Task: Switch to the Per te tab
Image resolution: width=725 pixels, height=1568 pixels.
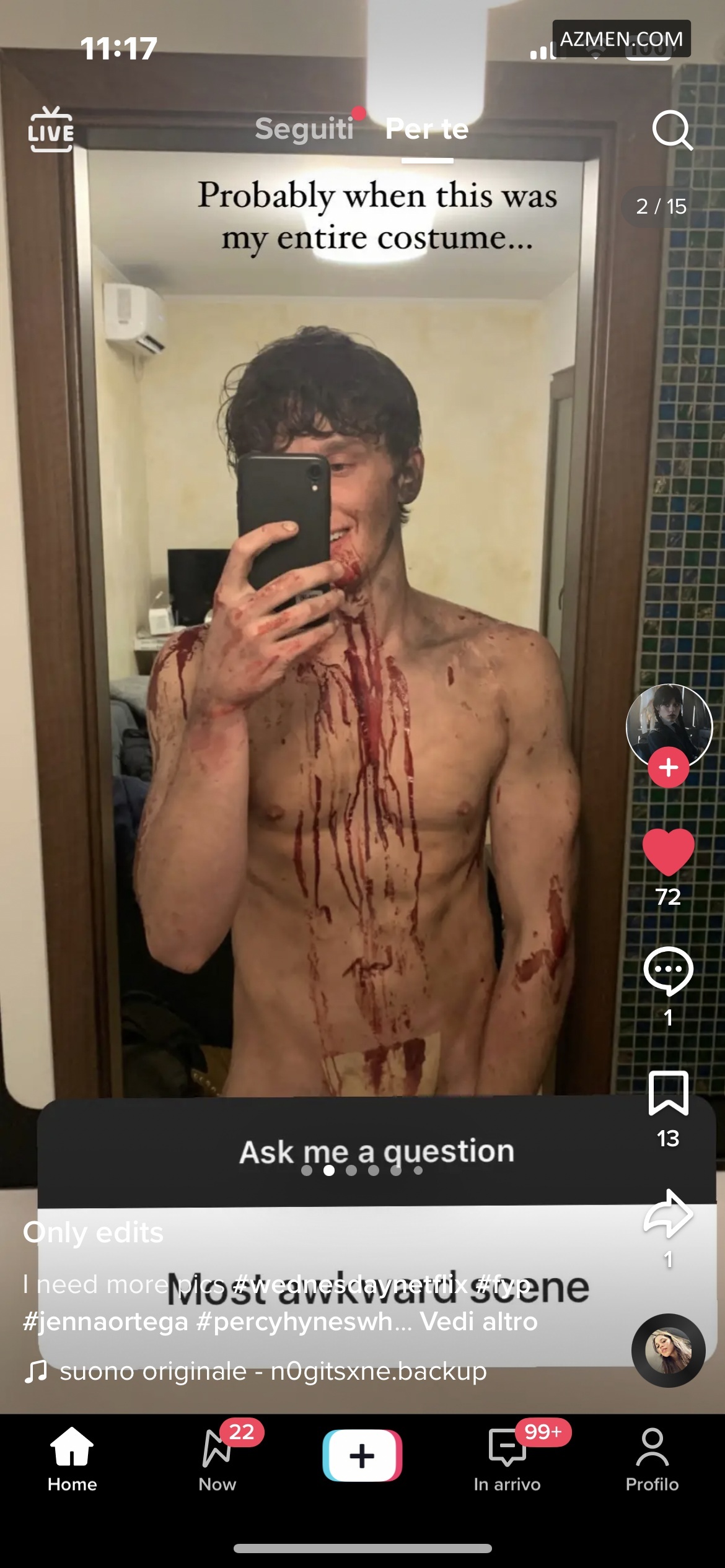Action: coord(427,129)
